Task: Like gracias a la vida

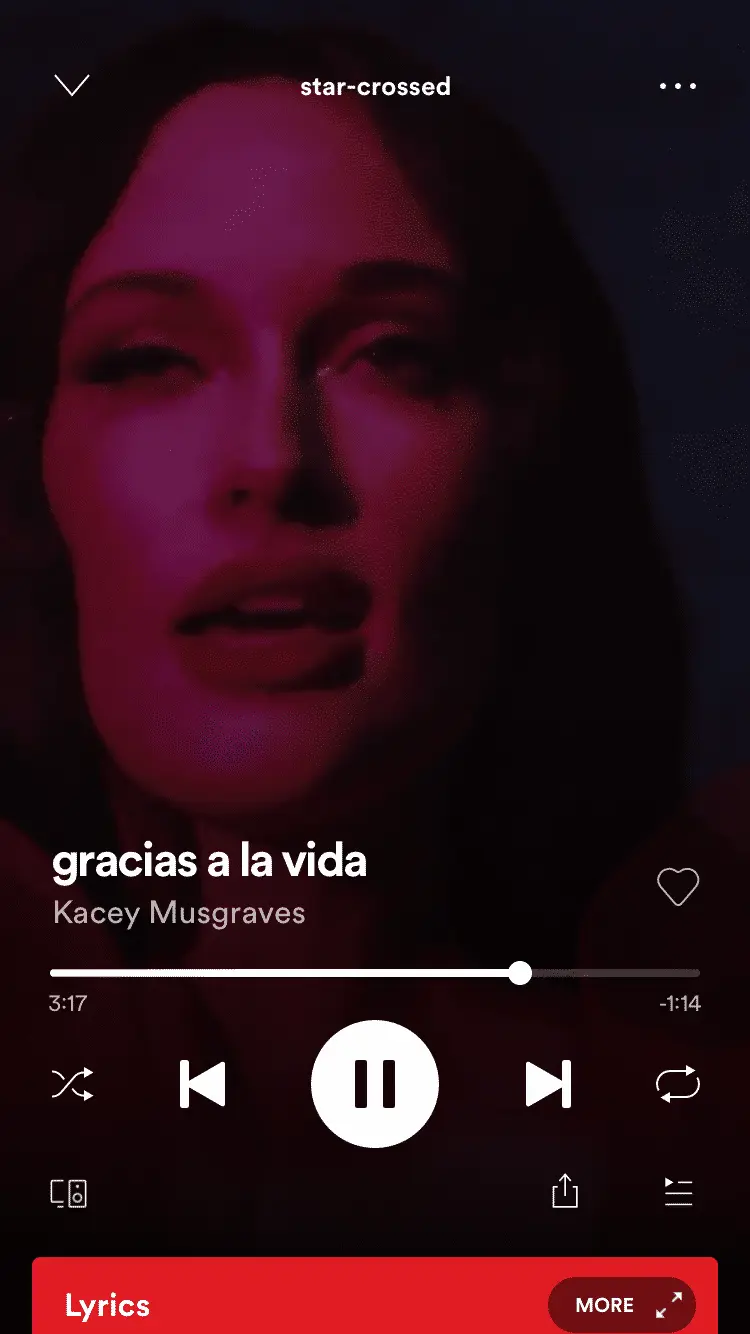Action: 677,887
